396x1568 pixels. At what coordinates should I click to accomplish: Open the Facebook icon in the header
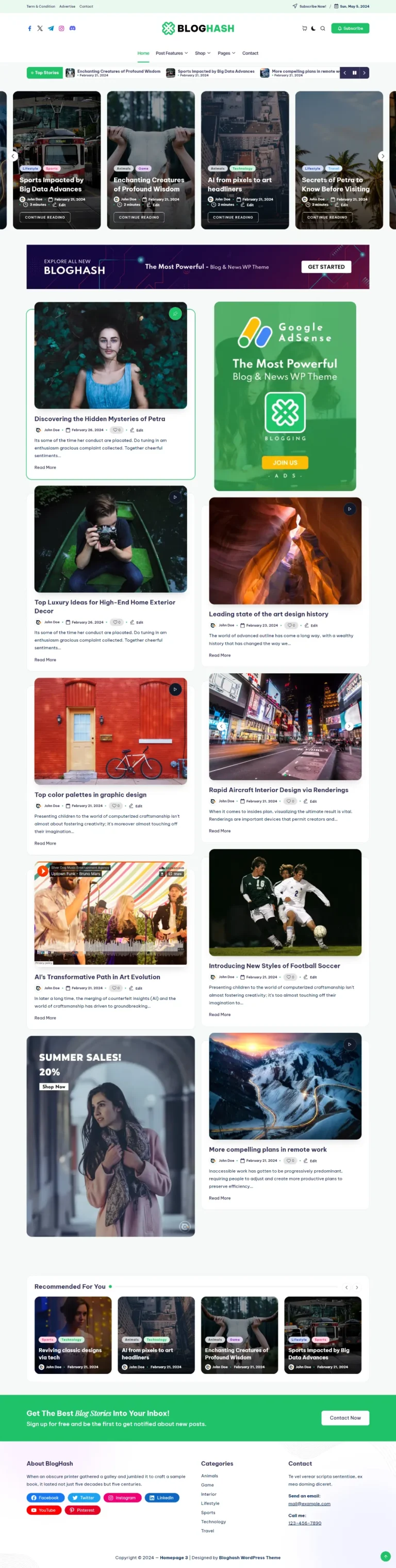point(29,28)
